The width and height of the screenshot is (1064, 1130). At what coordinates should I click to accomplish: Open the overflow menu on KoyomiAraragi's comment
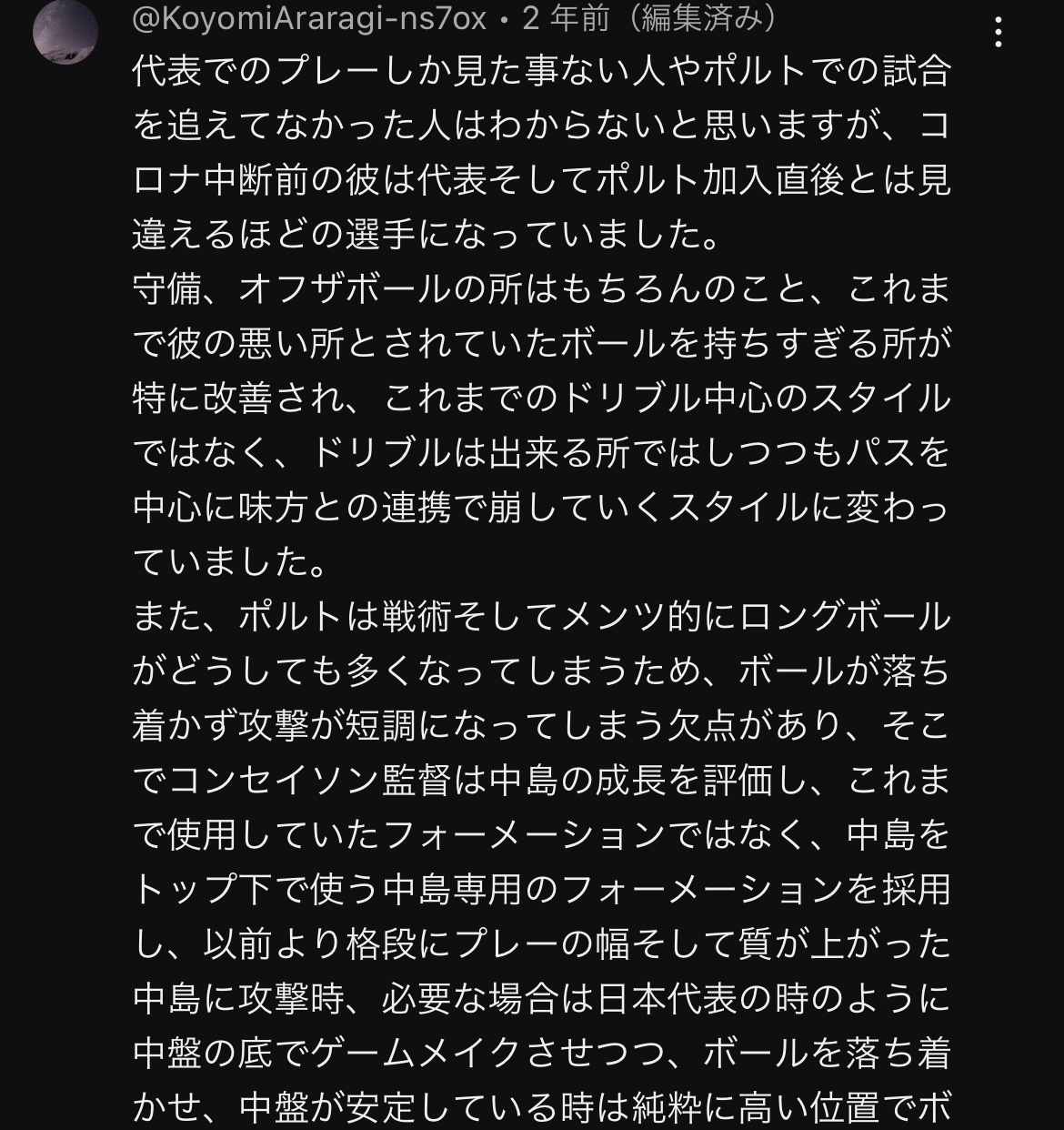[999, 33]
